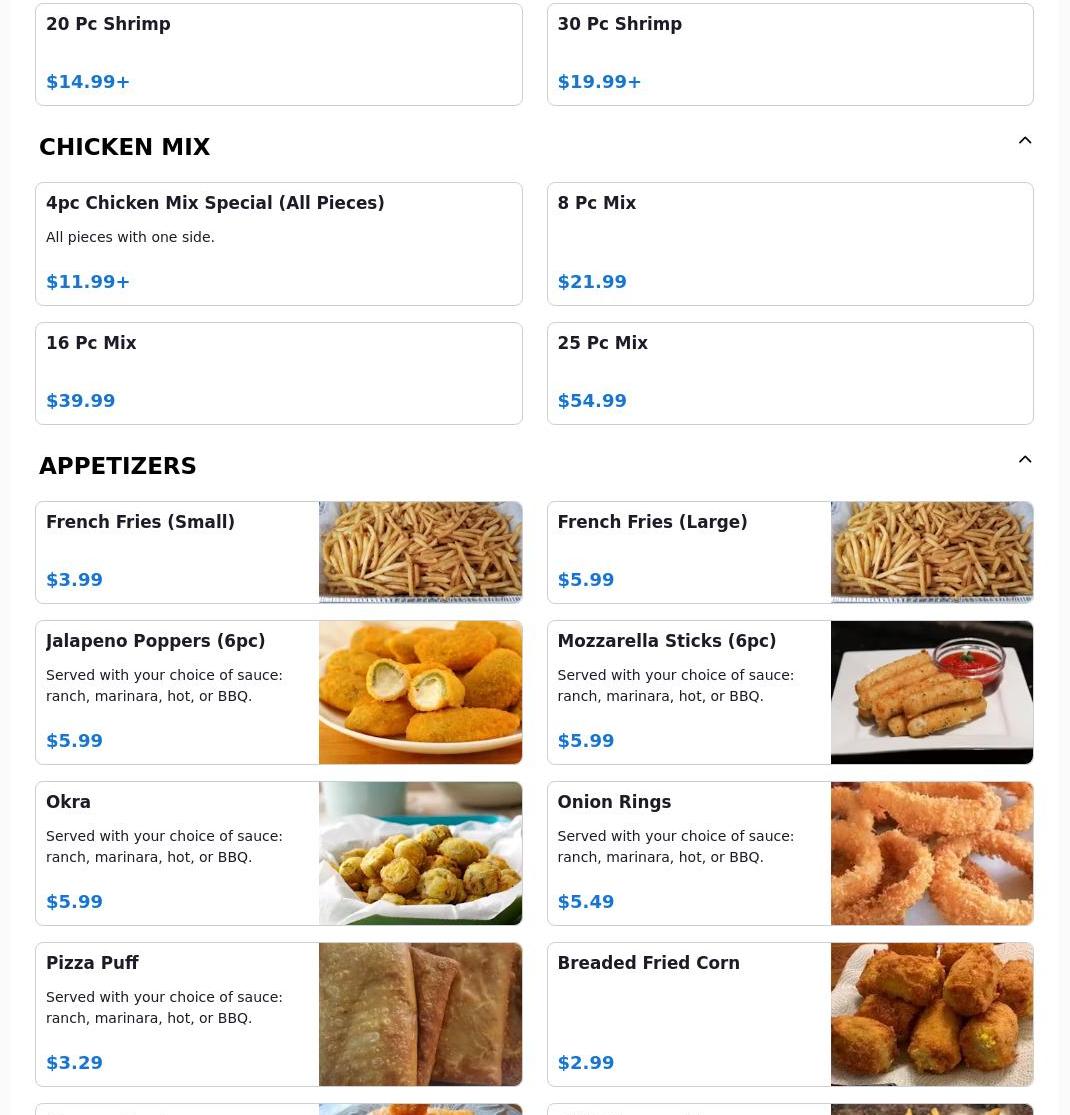Open French Fries (Large) item

click(x=789, y=552)
